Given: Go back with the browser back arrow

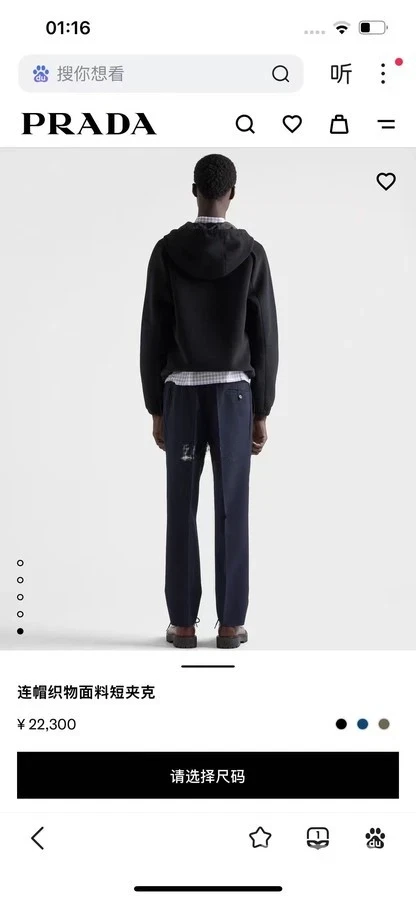Looking at the screenshot, I should (38, 838).
